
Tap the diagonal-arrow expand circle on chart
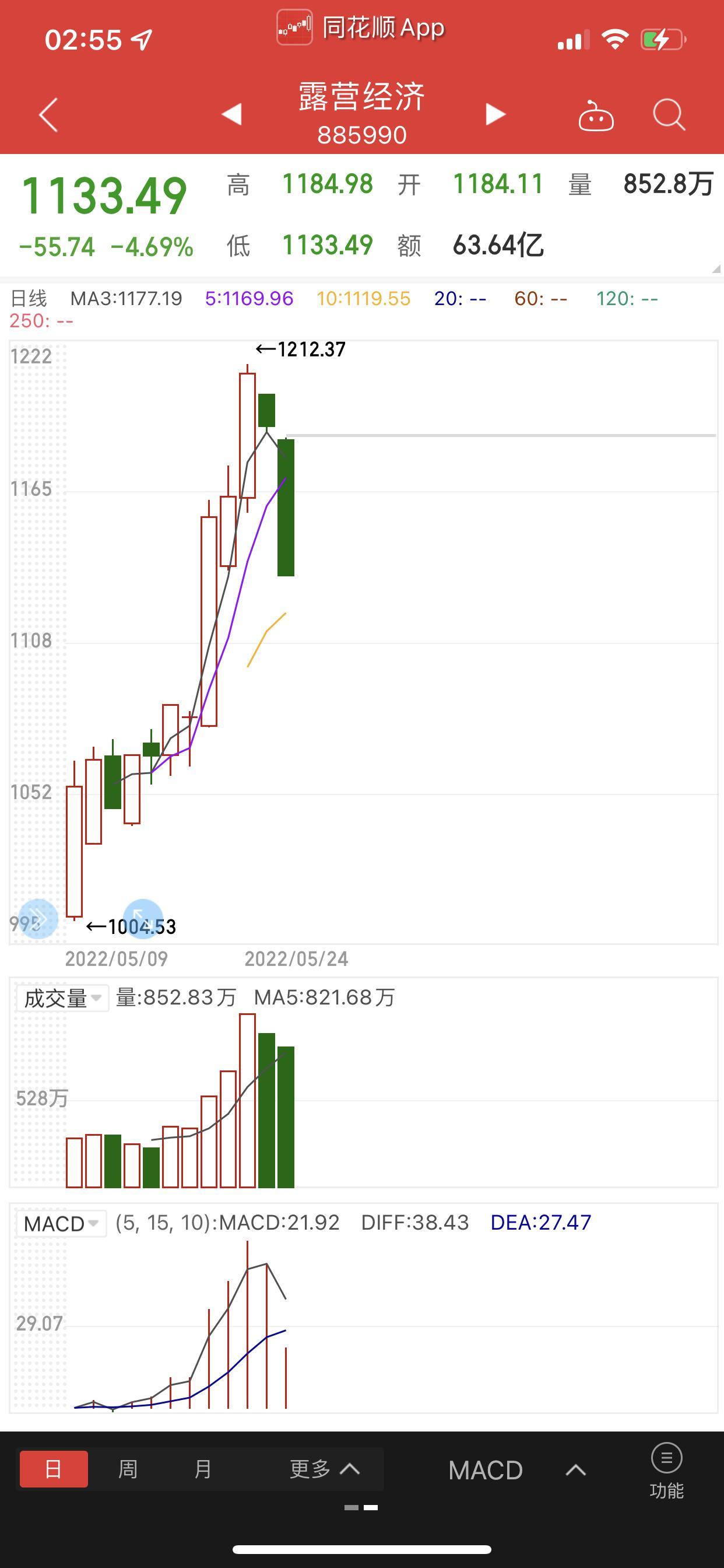coord(142,919)
